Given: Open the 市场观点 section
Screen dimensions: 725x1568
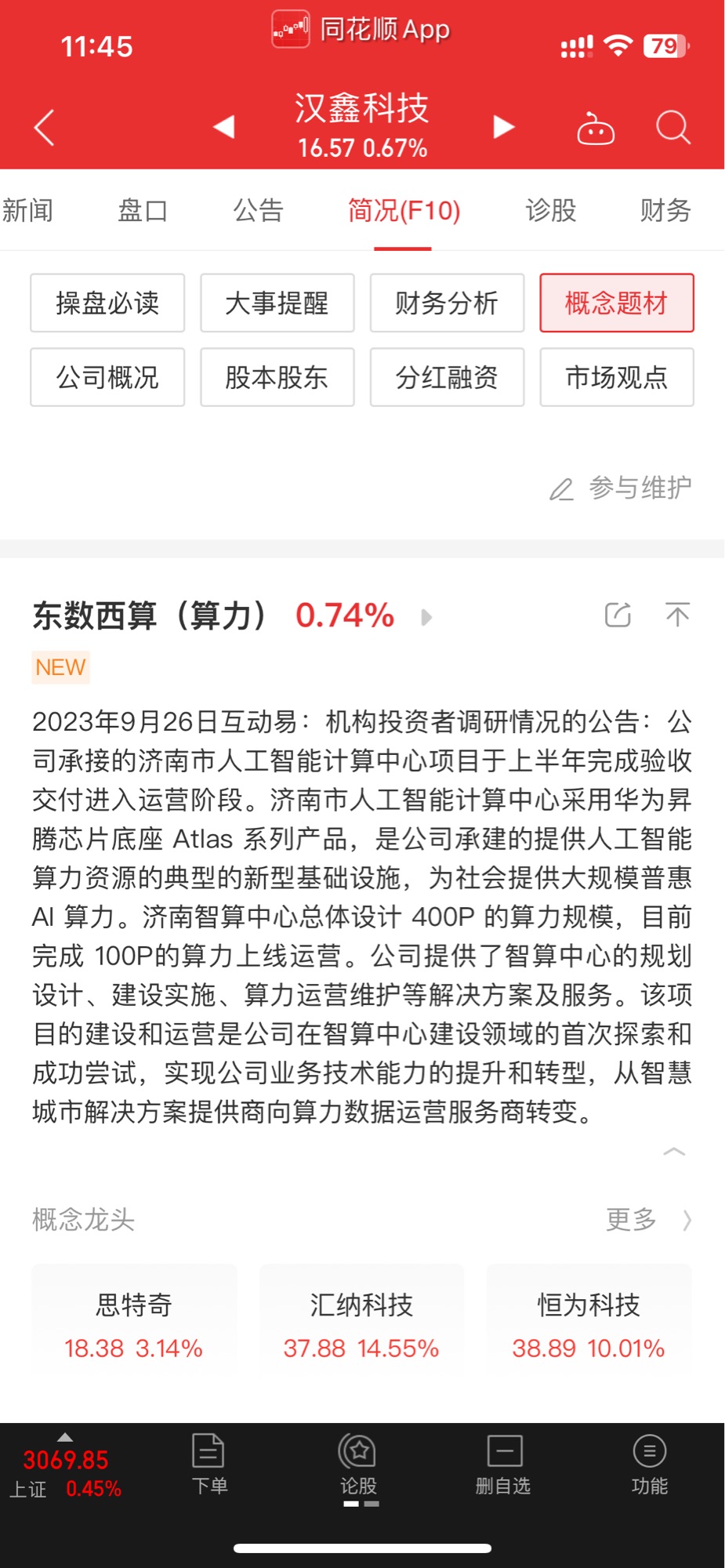Looking at the screenshot, I should tap(617, 377).
